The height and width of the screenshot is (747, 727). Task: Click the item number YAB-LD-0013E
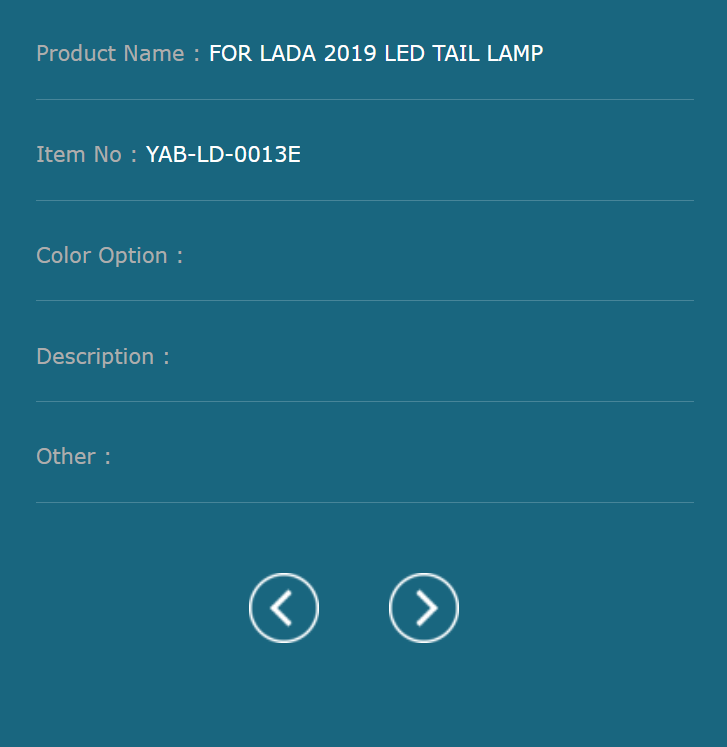point(223,155)
